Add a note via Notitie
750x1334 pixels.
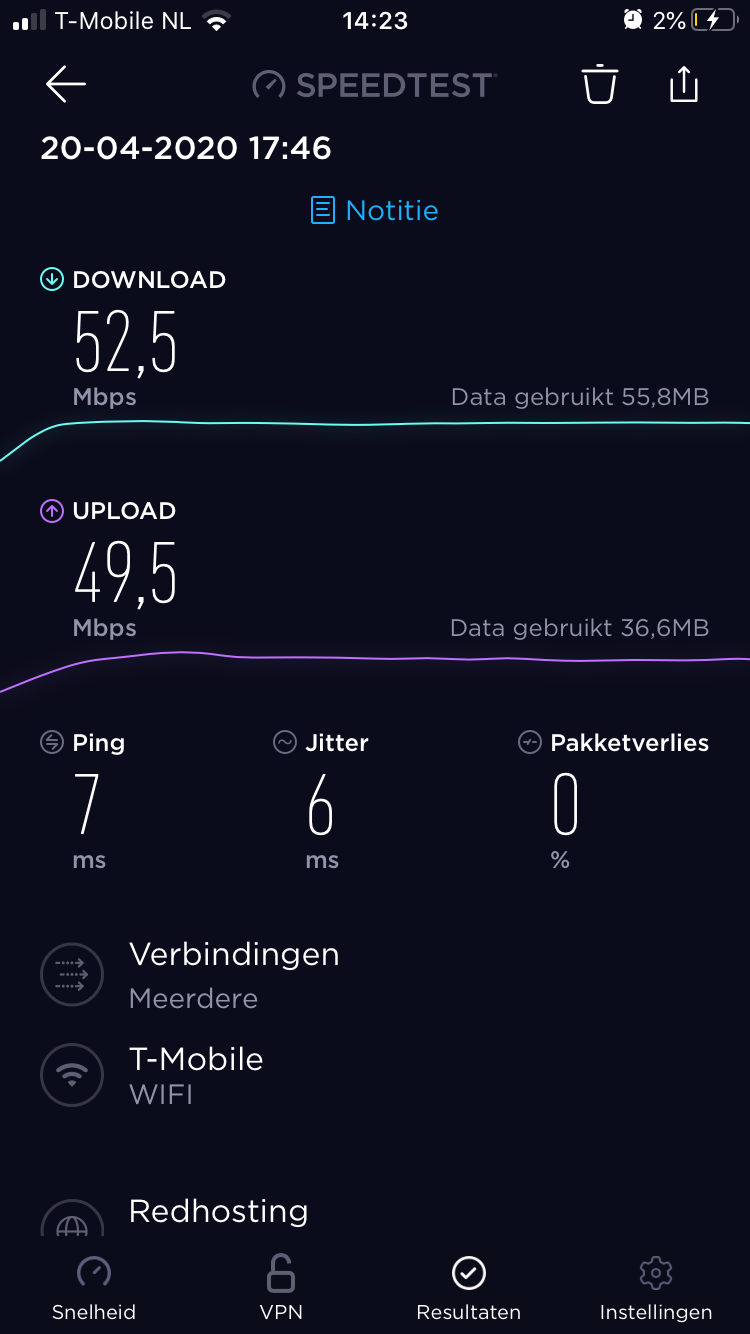(x=375, y=210)
